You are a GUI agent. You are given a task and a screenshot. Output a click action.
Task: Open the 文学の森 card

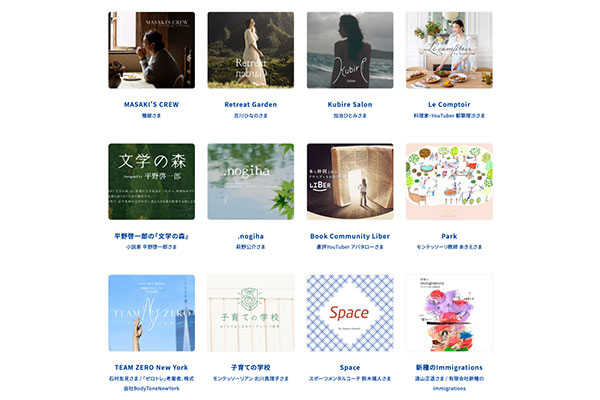point(151,182)
